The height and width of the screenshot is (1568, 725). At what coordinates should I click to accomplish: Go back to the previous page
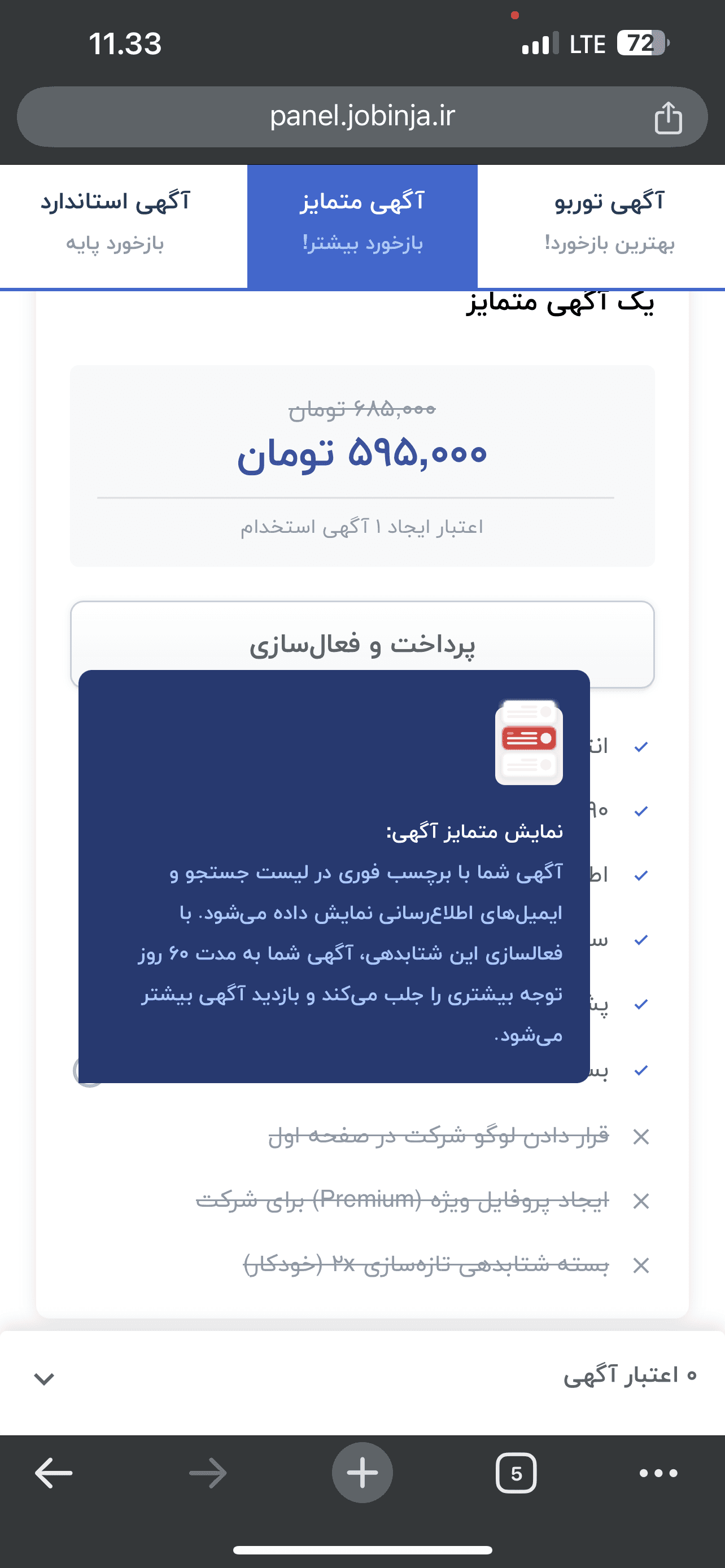point(54,1474)
